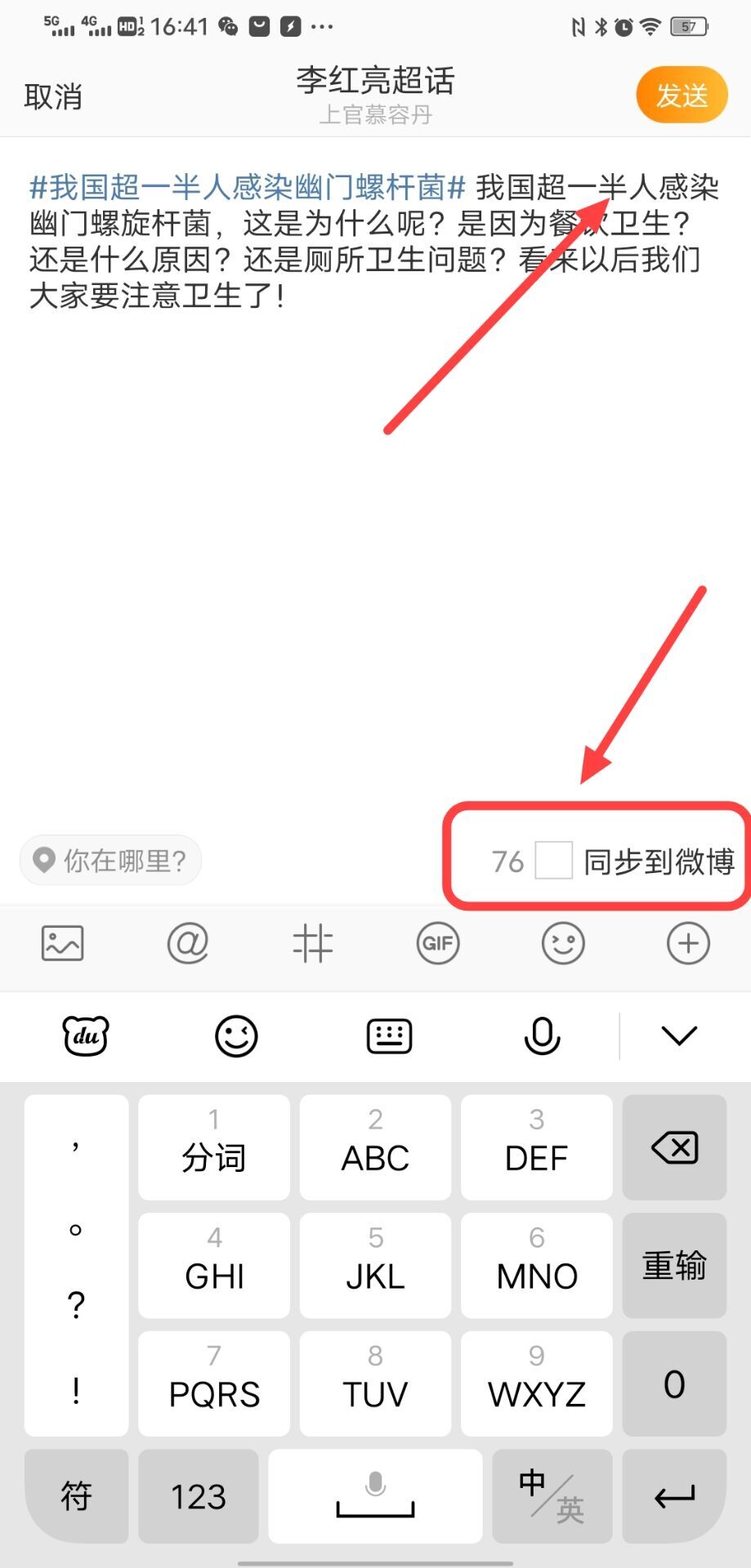Open the keyboard's emoticon panel
The width and height of the screenshot is (751, 1568).
coord(236,1036)
